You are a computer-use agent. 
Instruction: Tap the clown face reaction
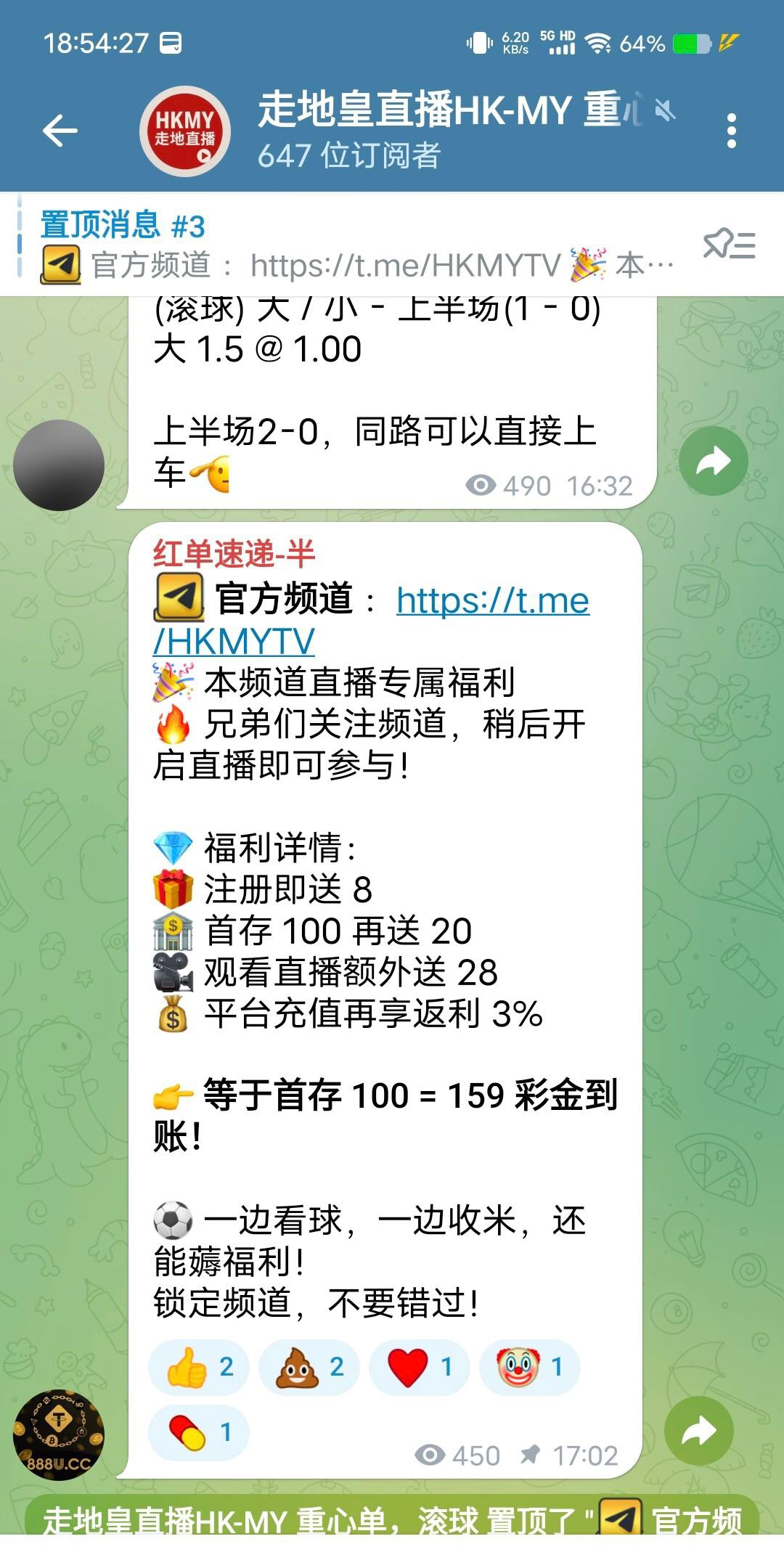point(530,1367)
